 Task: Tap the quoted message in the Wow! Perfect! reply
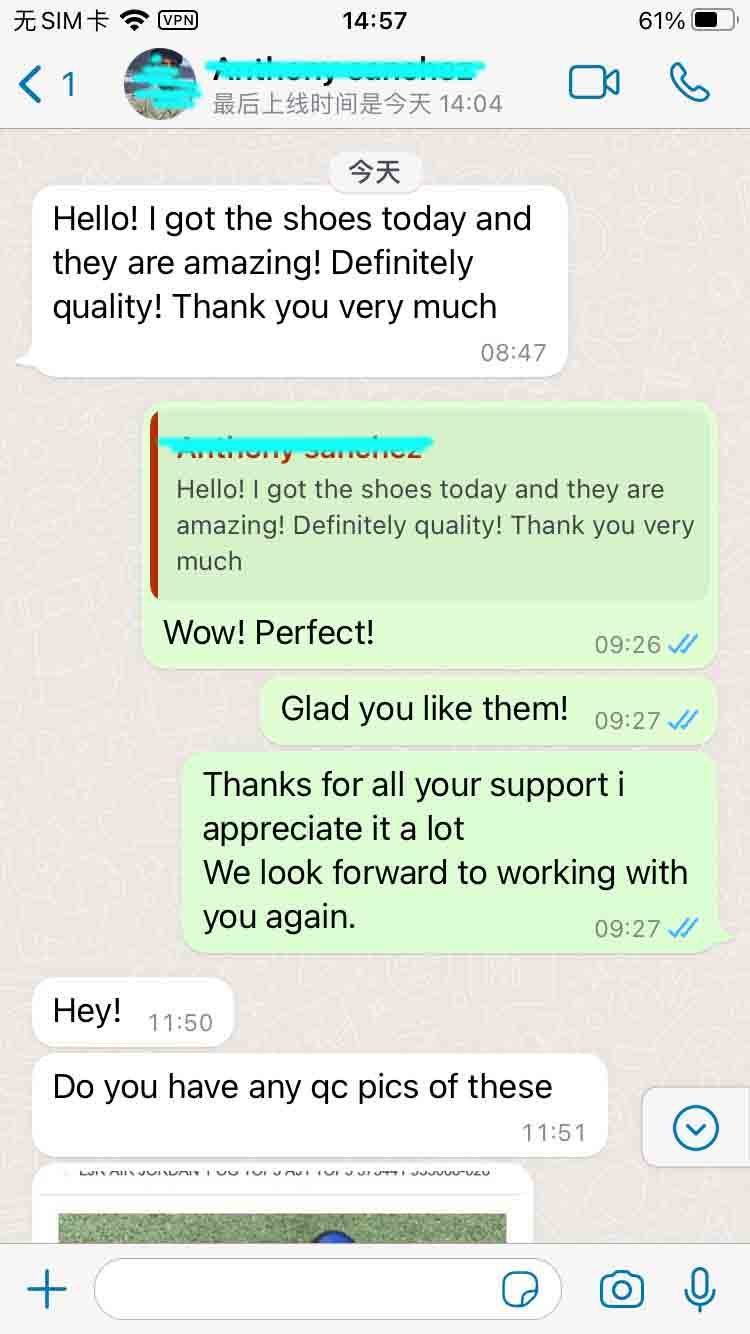430,505
